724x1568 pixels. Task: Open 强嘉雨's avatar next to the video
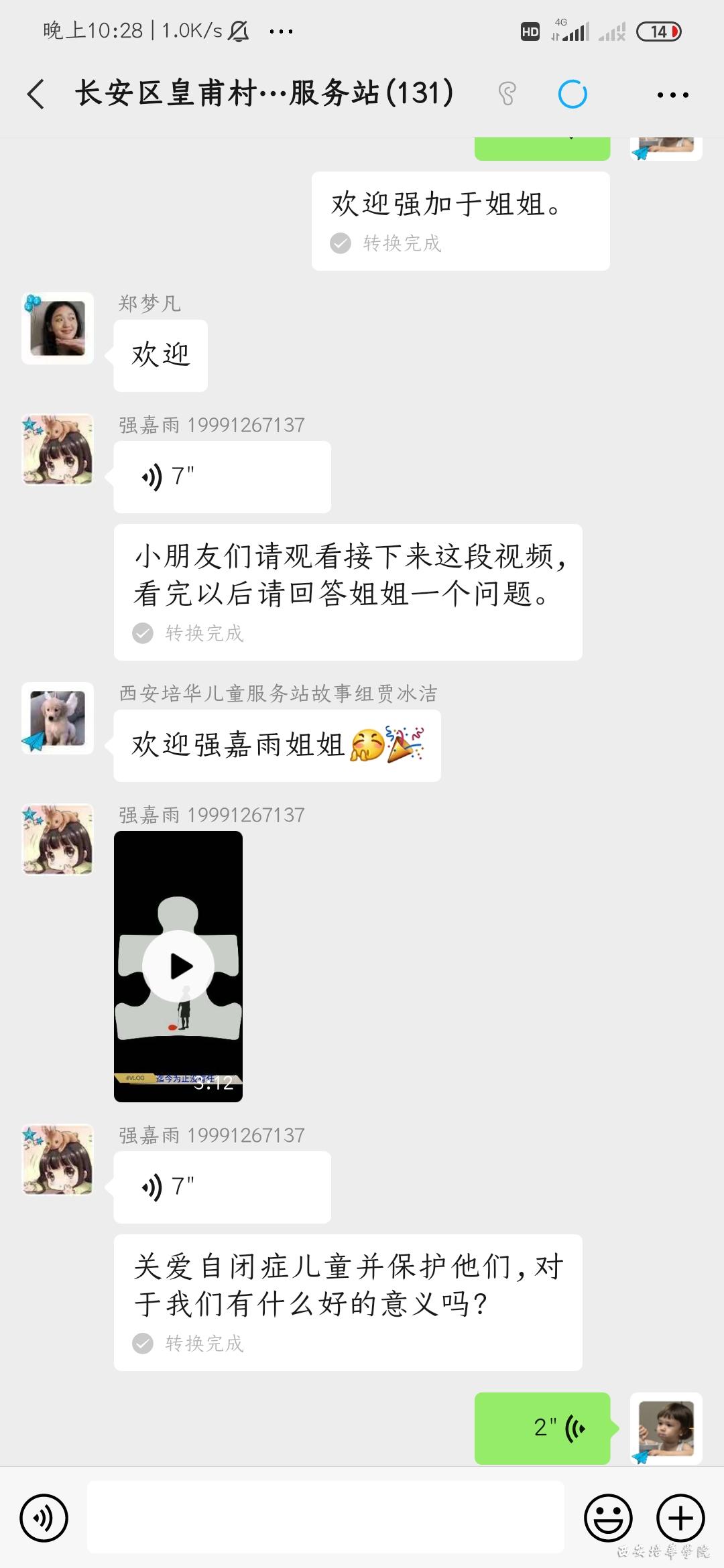coord(58,840)
